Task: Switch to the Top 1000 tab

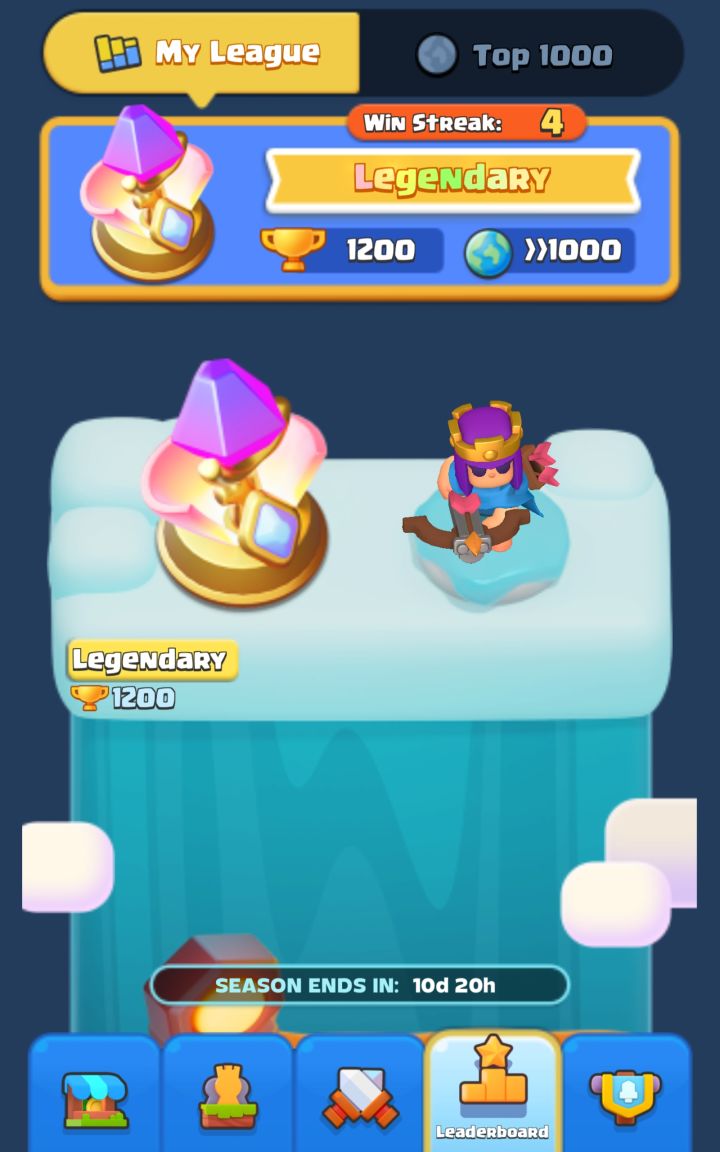Action: point(520,55)
